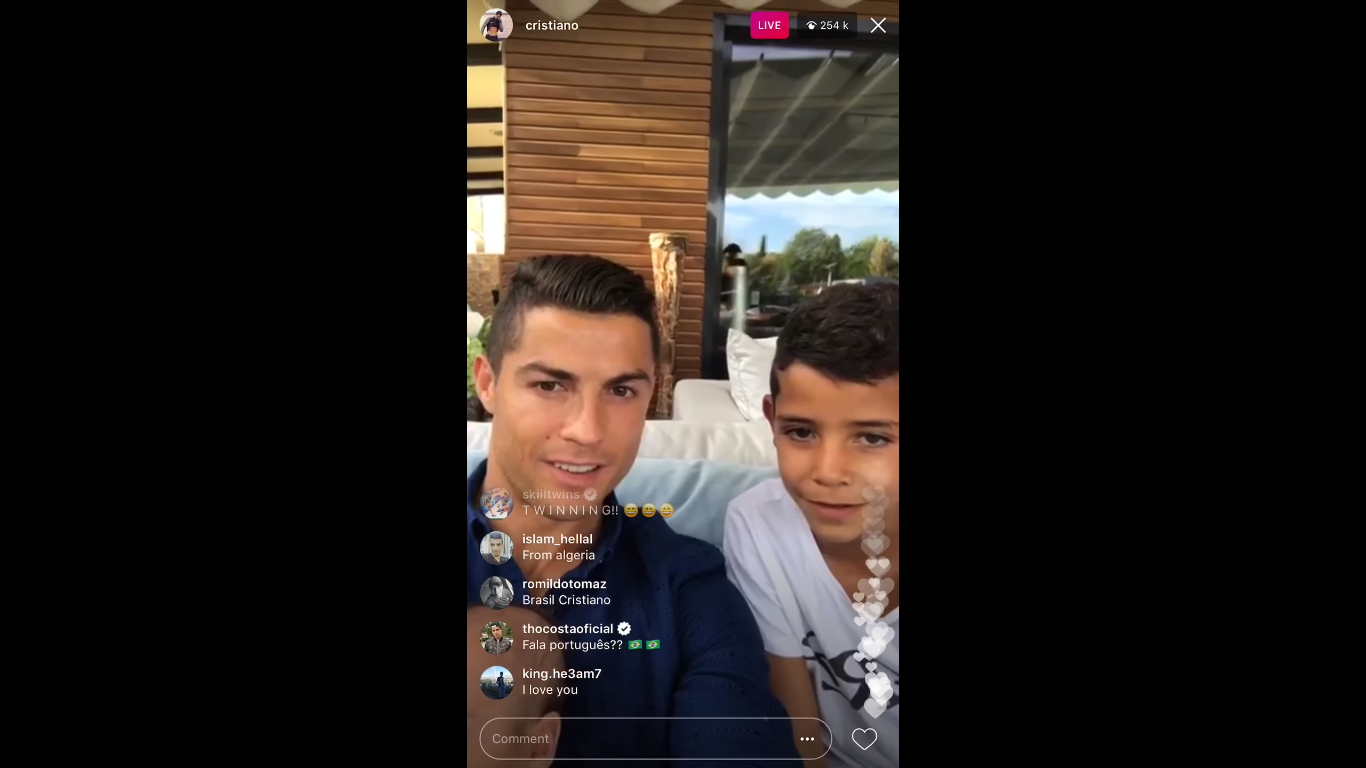This screenshot has width=1366, height=768.
Task: View the 254 k viewer list
Action: [827, 25]
